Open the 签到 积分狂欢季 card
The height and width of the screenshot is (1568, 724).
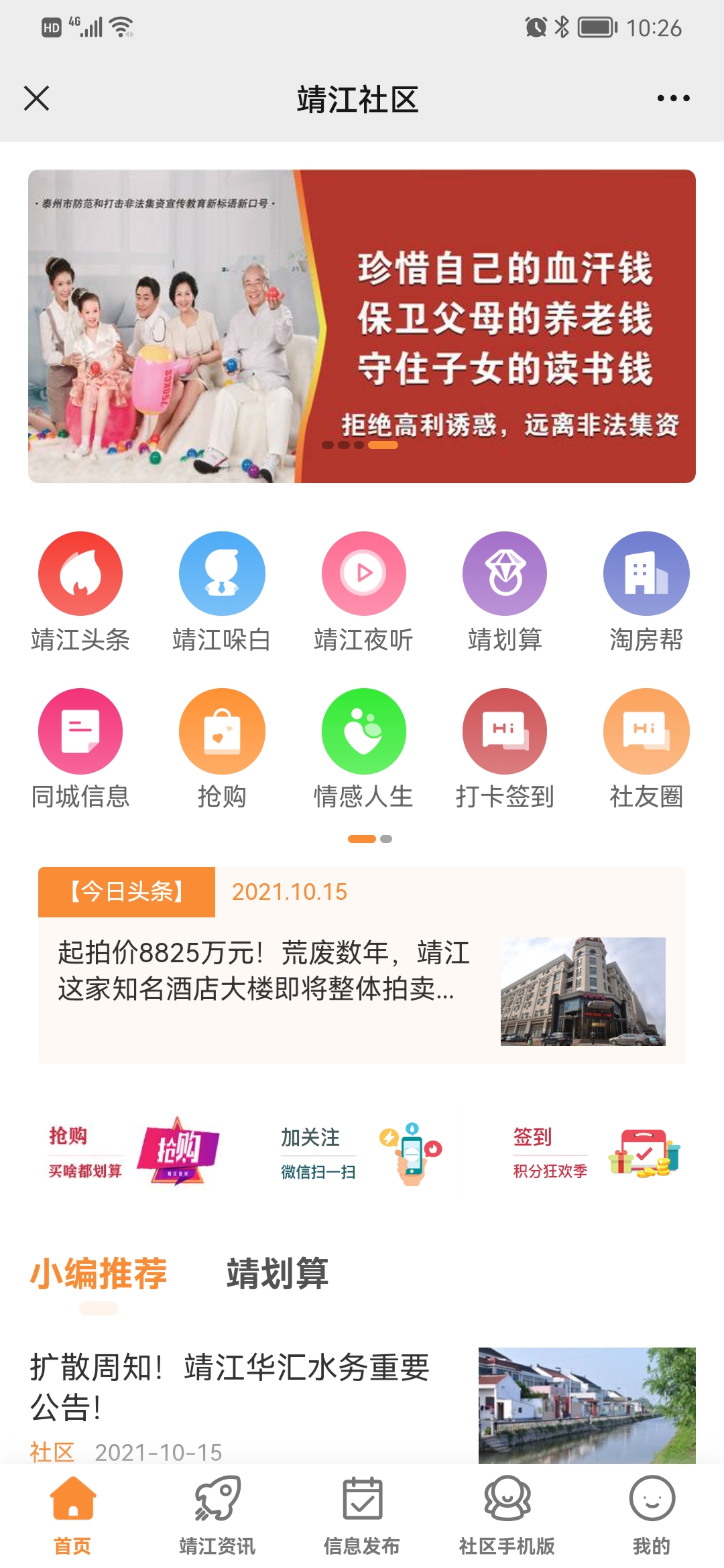[597, 1153]
